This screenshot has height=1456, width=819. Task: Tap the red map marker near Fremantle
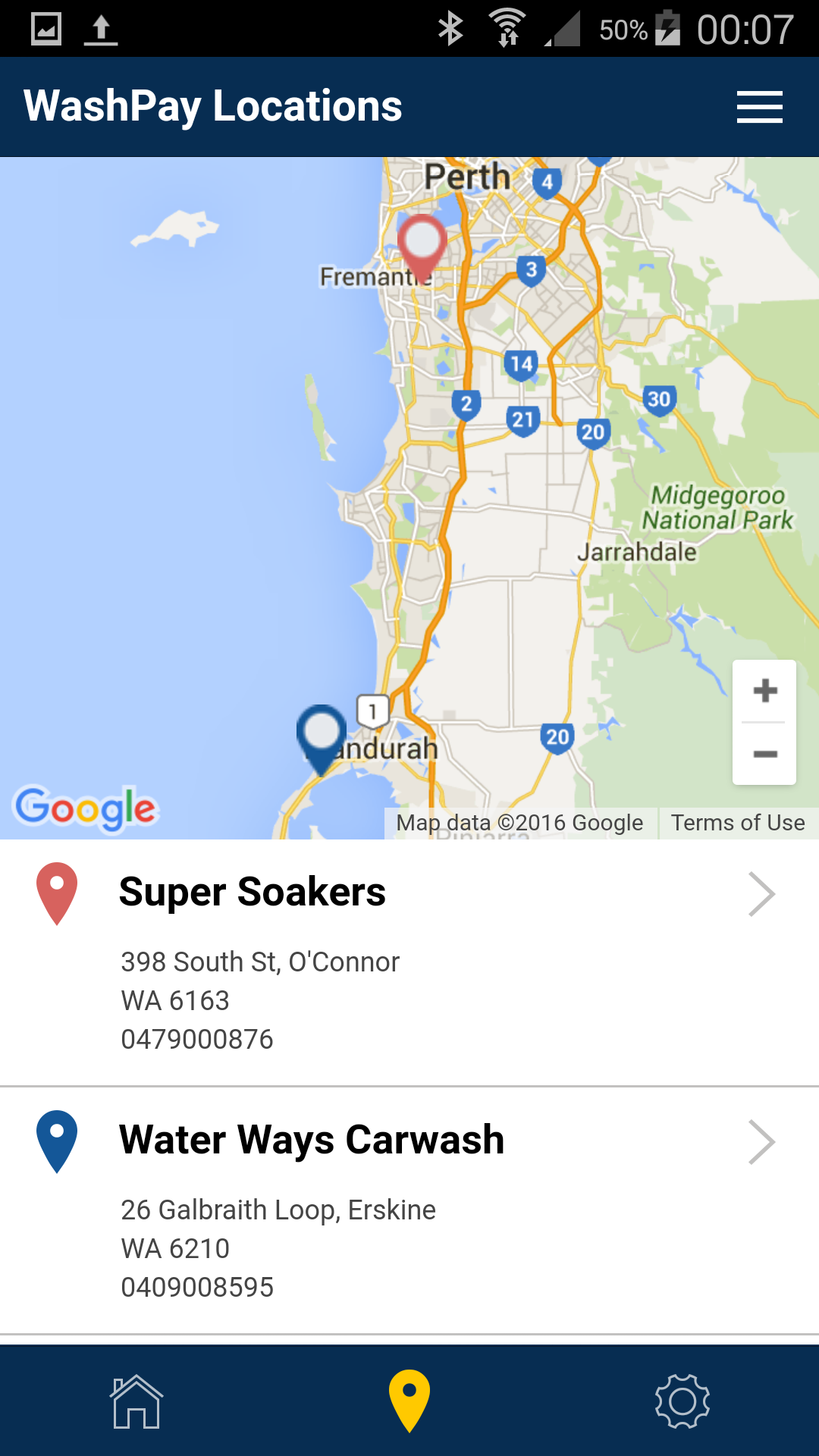[422, 243]
